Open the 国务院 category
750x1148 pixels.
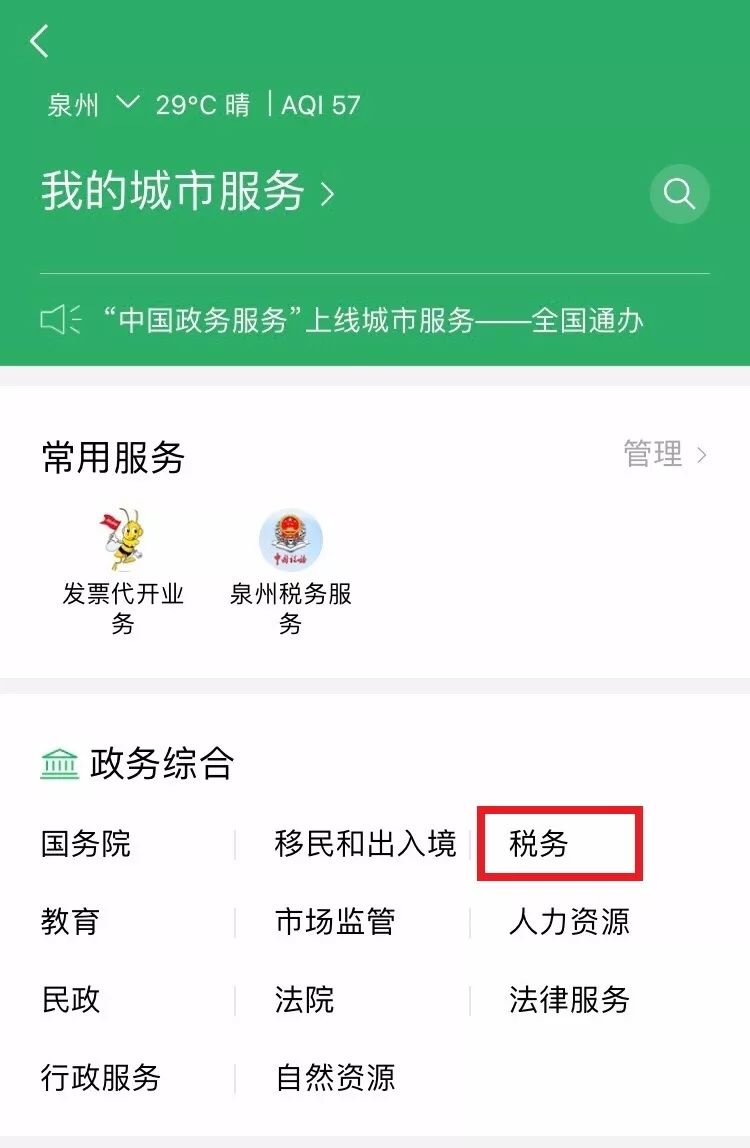click(86, 844)
